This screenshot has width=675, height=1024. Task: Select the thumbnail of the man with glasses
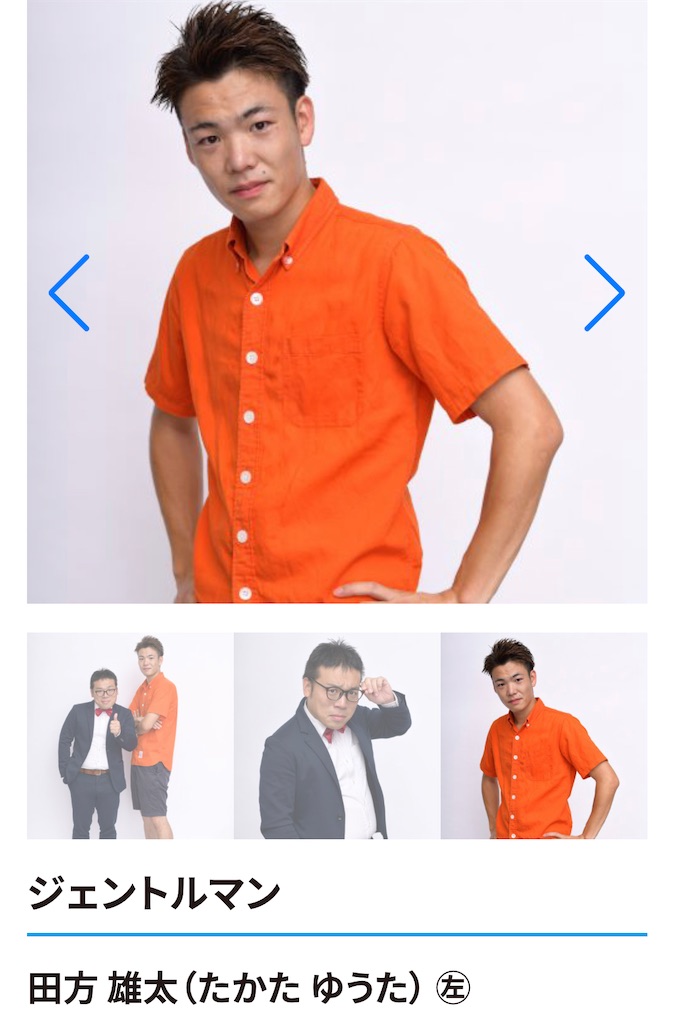click(337, 735)
